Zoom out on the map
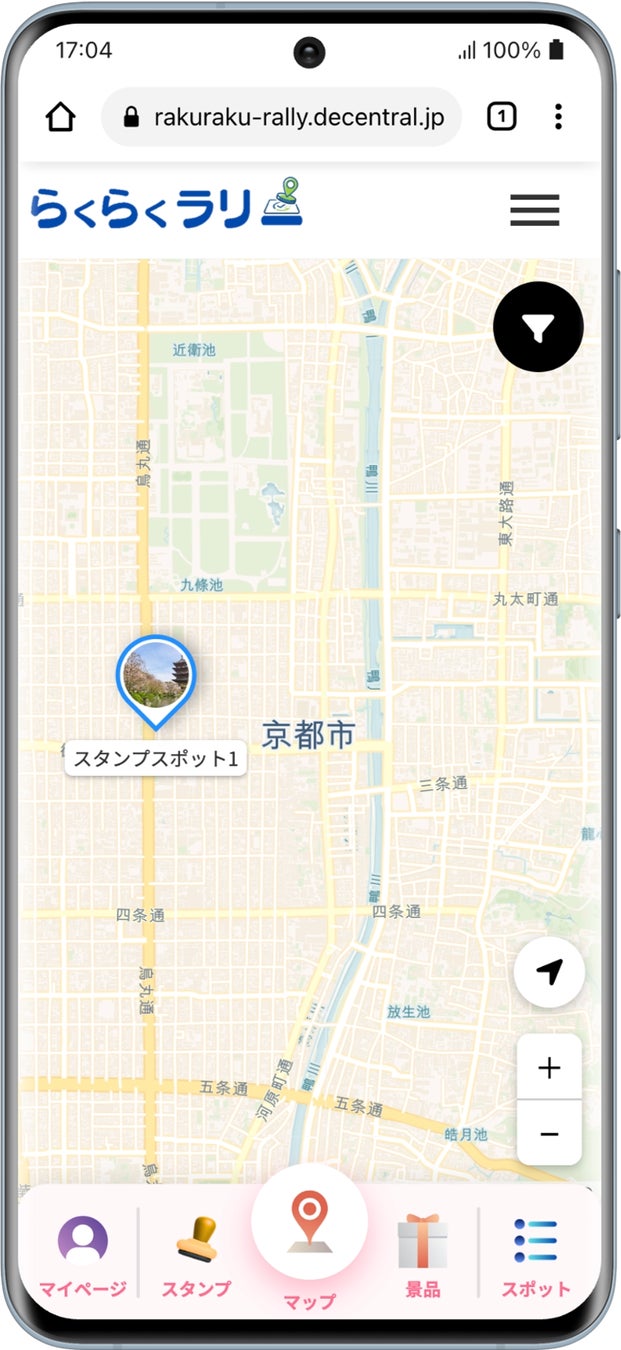The height and width of the screenshot is (1350, 621). [549, 1133]
